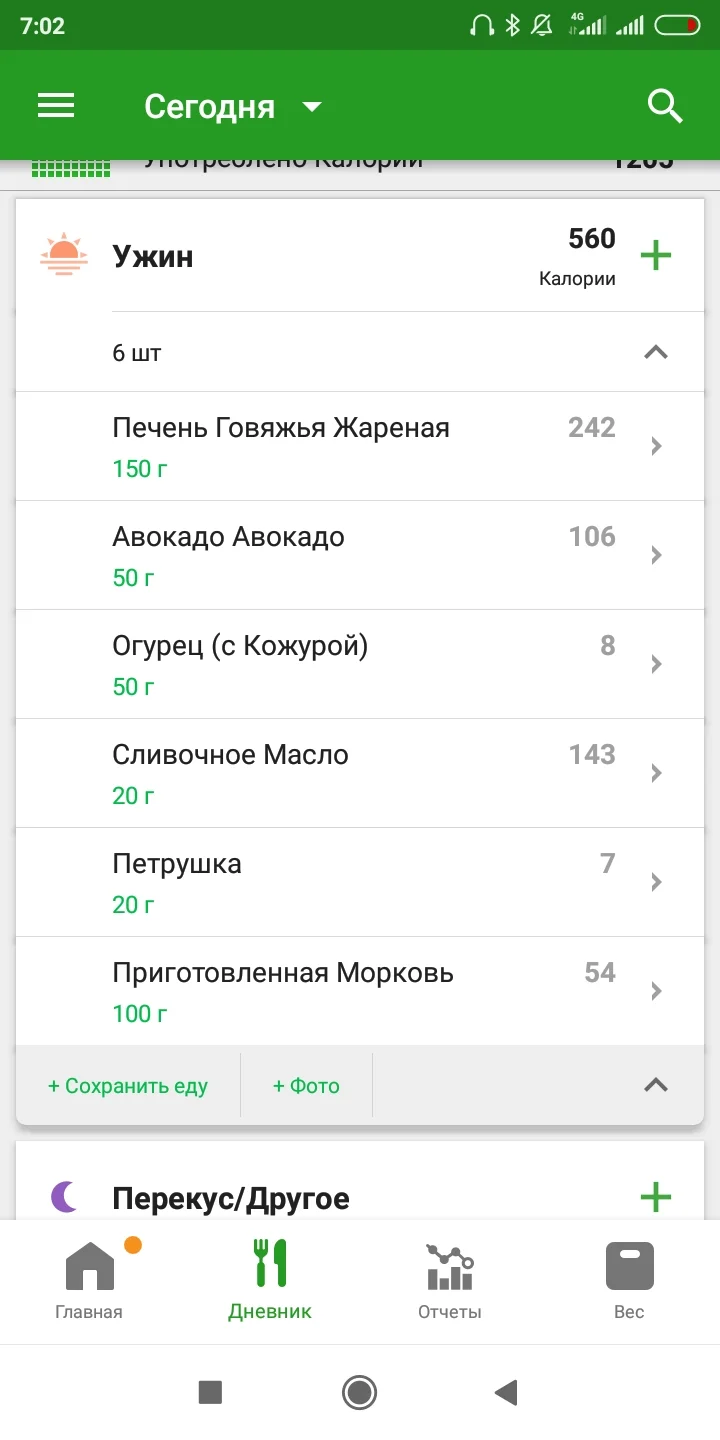Switch to the Главная tab

point(90,1280)
